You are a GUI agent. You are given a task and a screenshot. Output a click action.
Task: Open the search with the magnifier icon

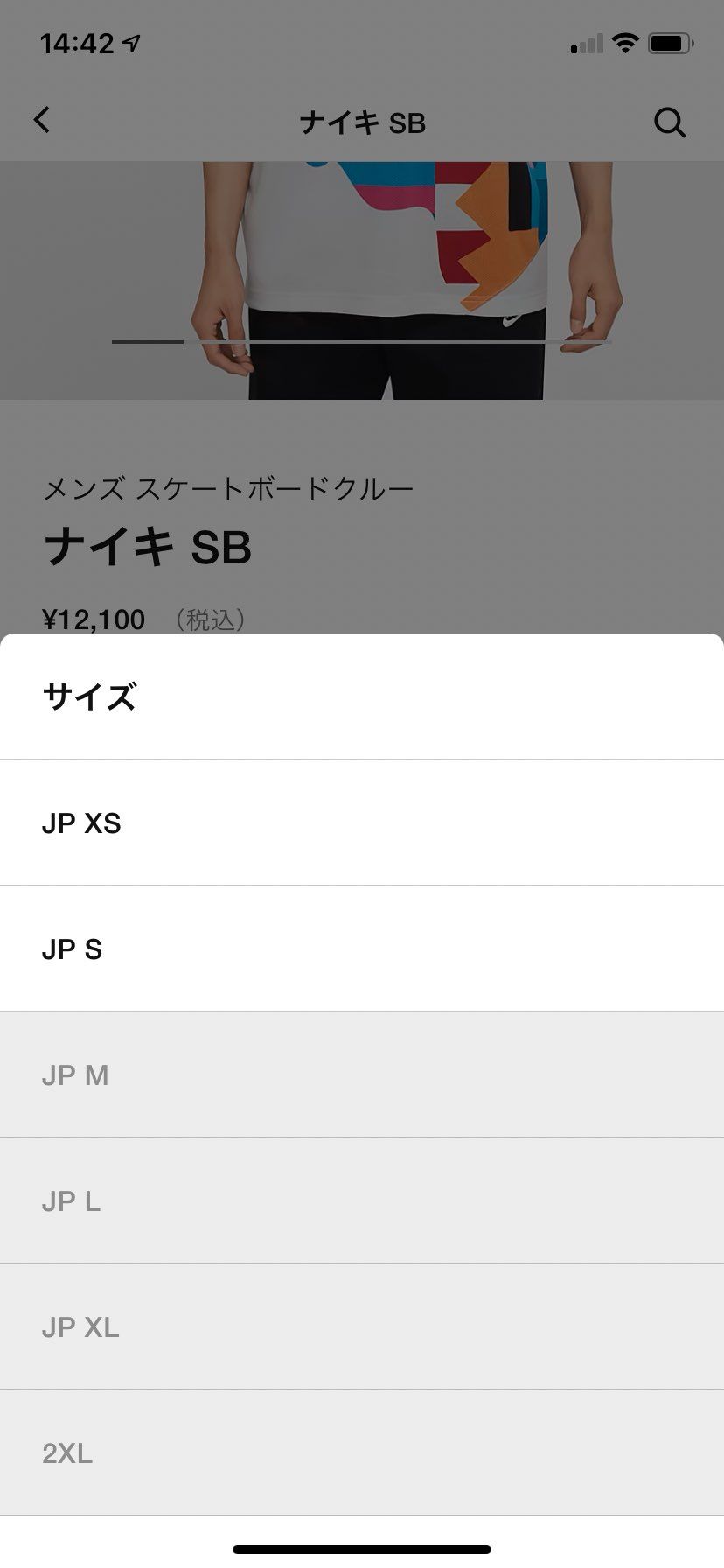(670, 122)
